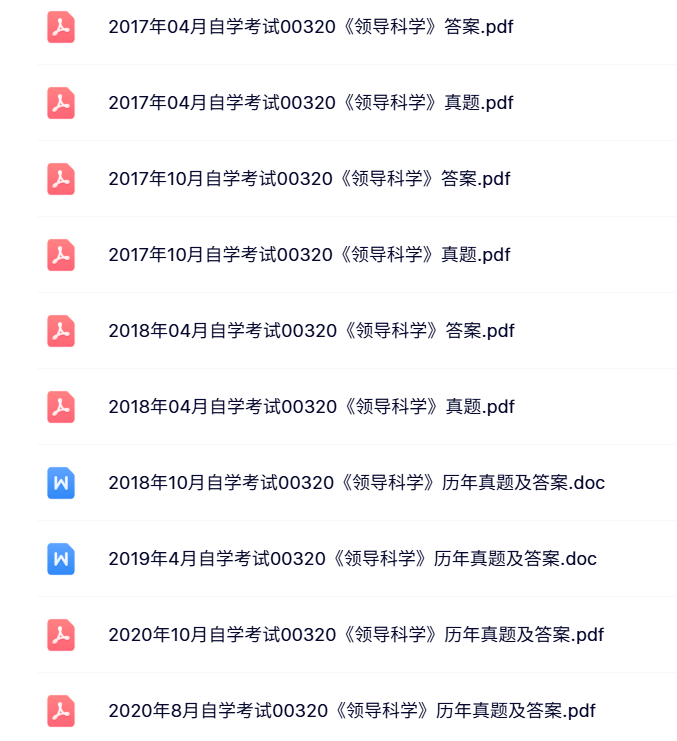View 2020年10月历年真题及答案.pdf

point(356,635)
